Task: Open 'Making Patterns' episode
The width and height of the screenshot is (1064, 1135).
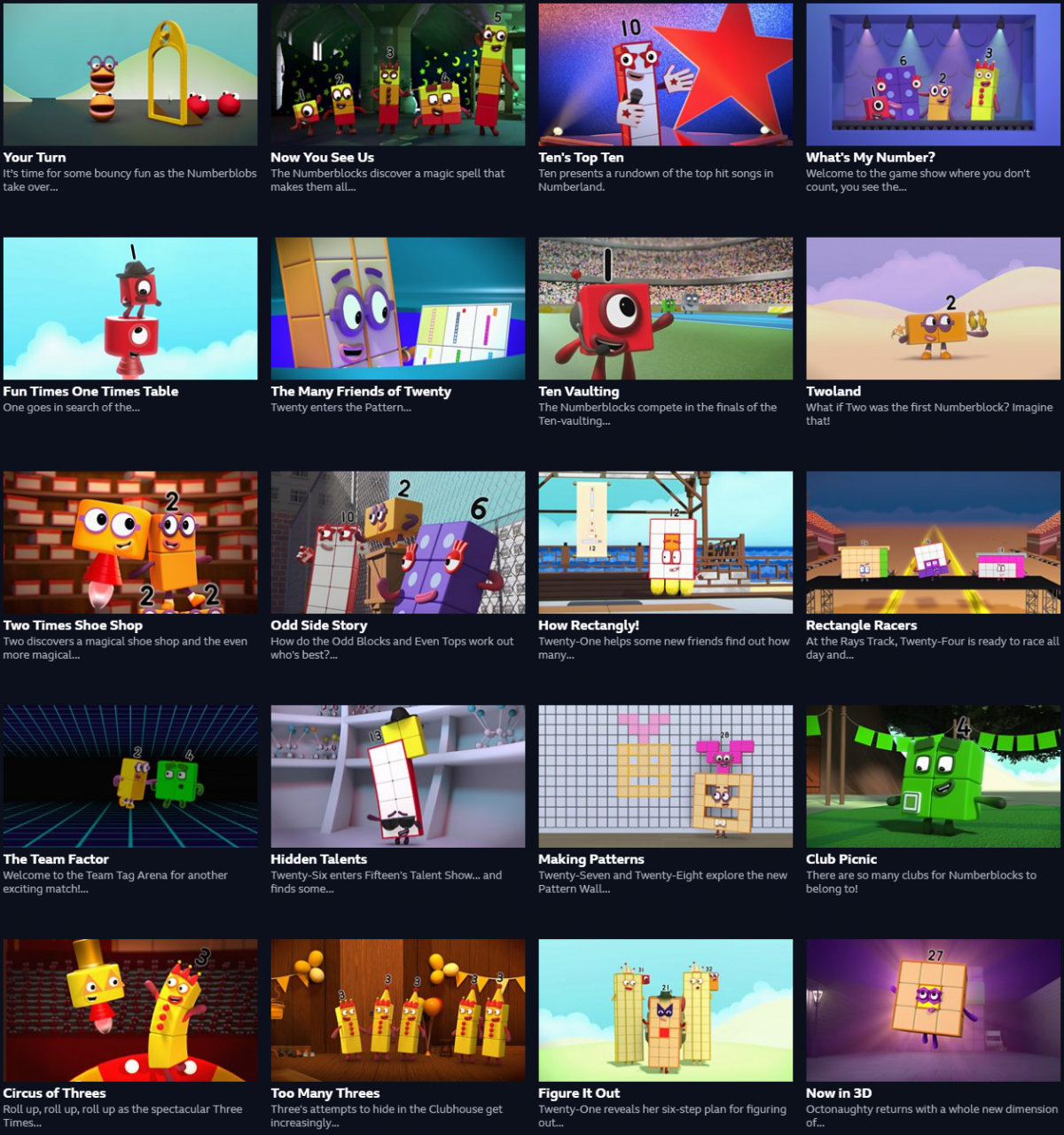Action: [665, 777]
